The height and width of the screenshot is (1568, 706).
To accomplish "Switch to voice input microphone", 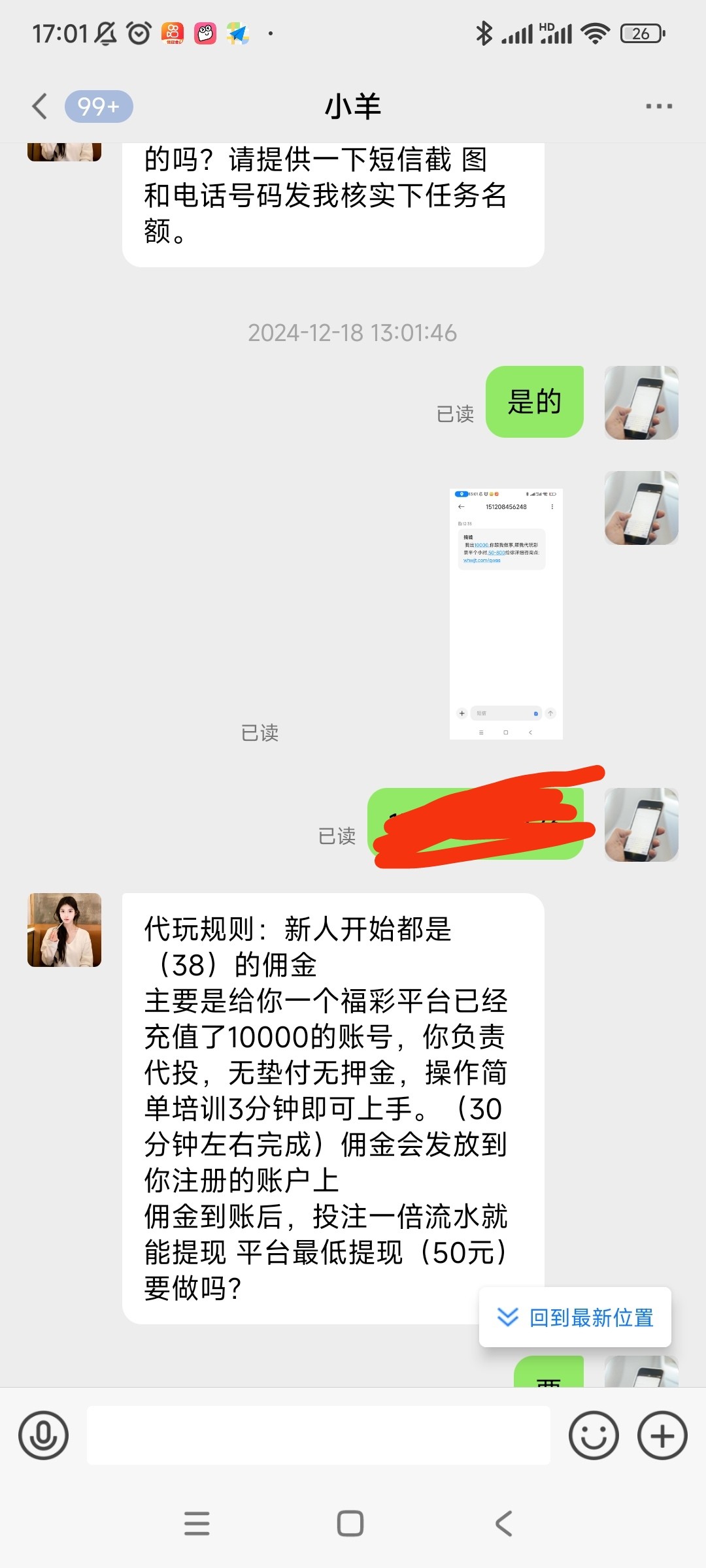I will (44, 1435).
